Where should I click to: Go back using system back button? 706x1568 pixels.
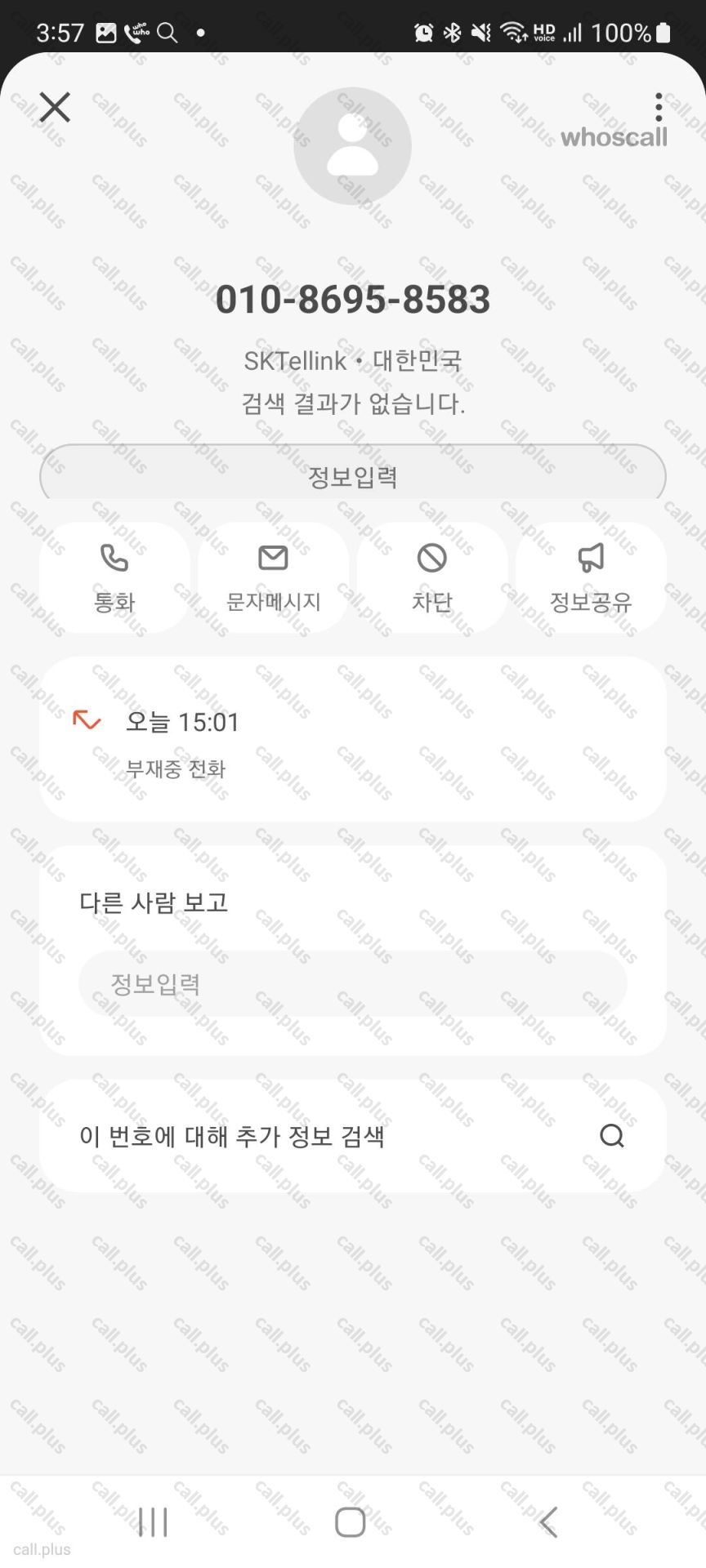point(548,1521)
